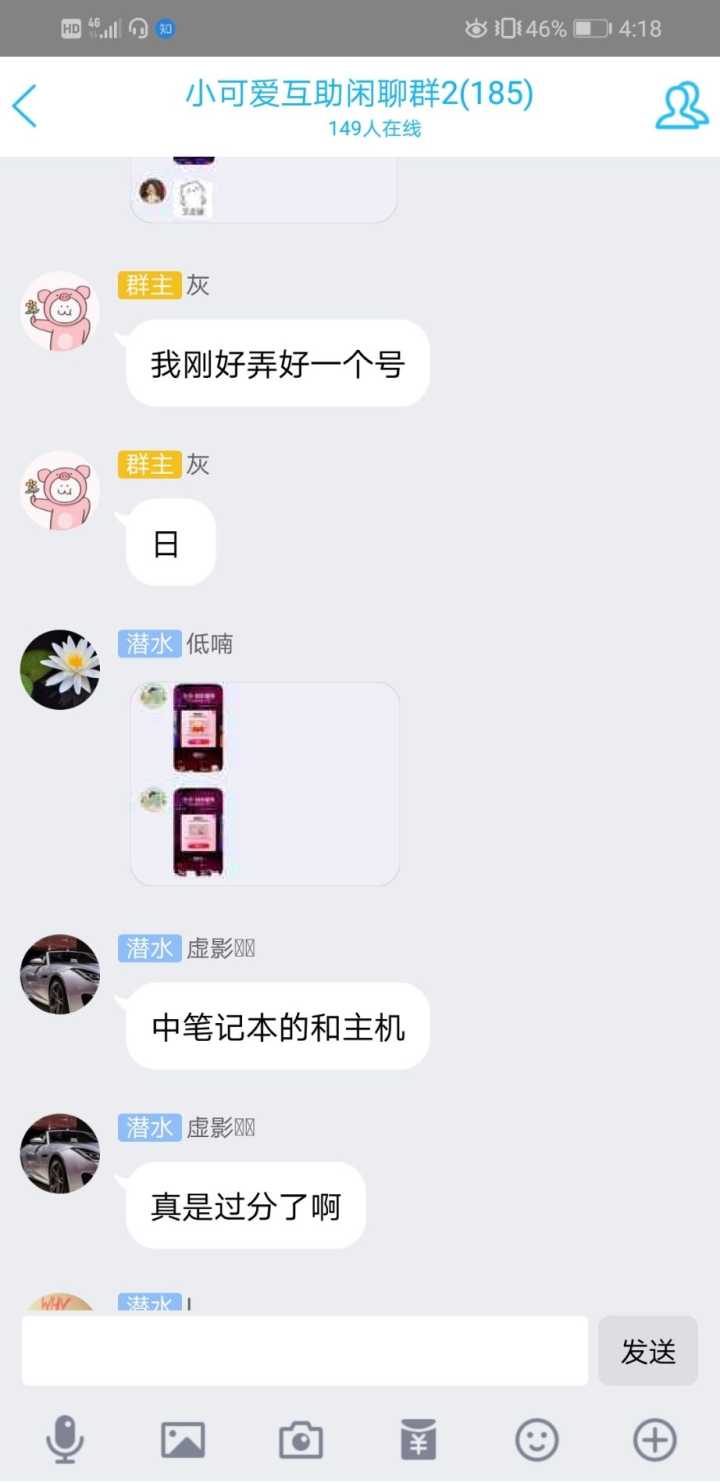
Task: Open the camera to take a photo
Action: tap(300, 1440)
